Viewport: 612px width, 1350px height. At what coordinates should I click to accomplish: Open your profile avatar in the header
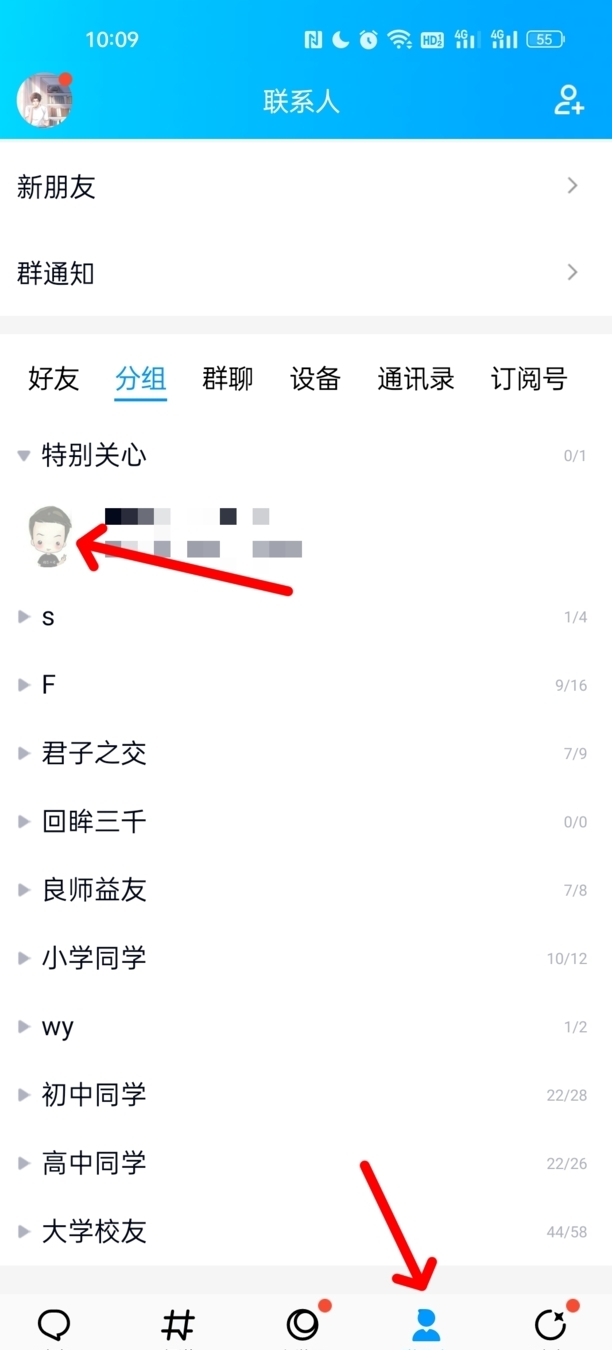pos(45,99)
